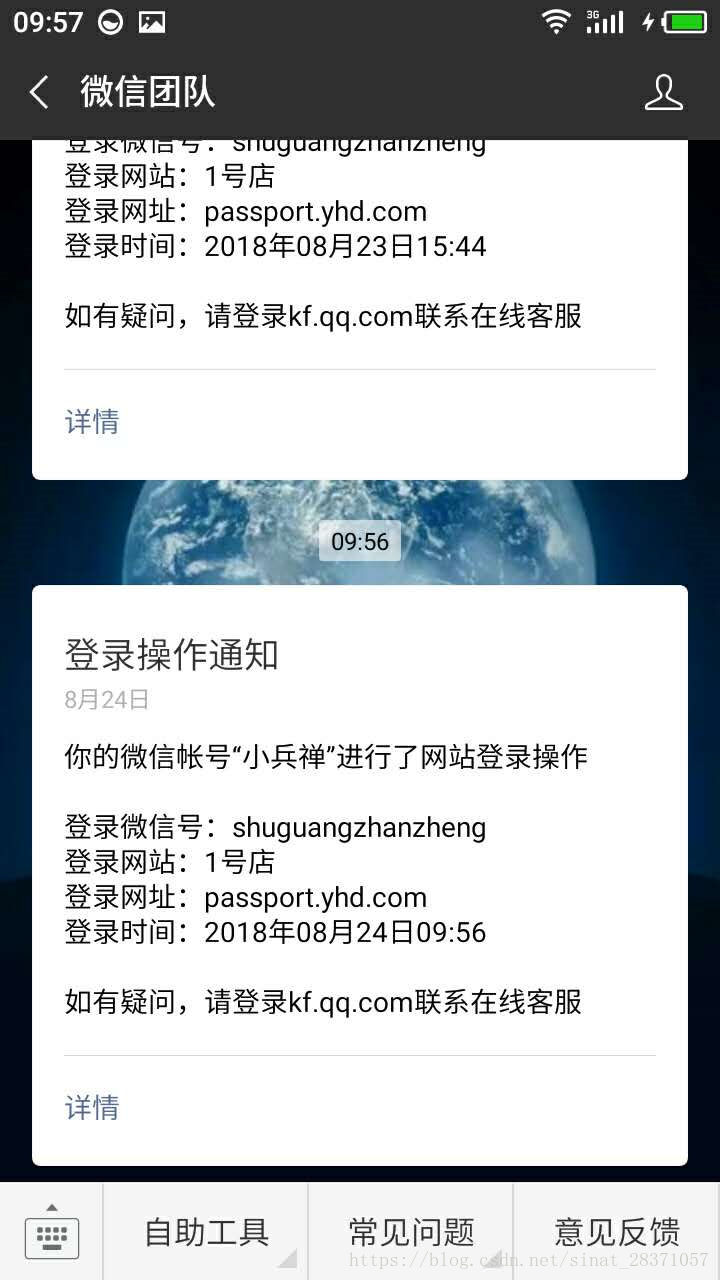The image size is (720, 1280).
Task: Open 详情 of the 08月24日09:56 login notice
Action: coord(92,1107)
